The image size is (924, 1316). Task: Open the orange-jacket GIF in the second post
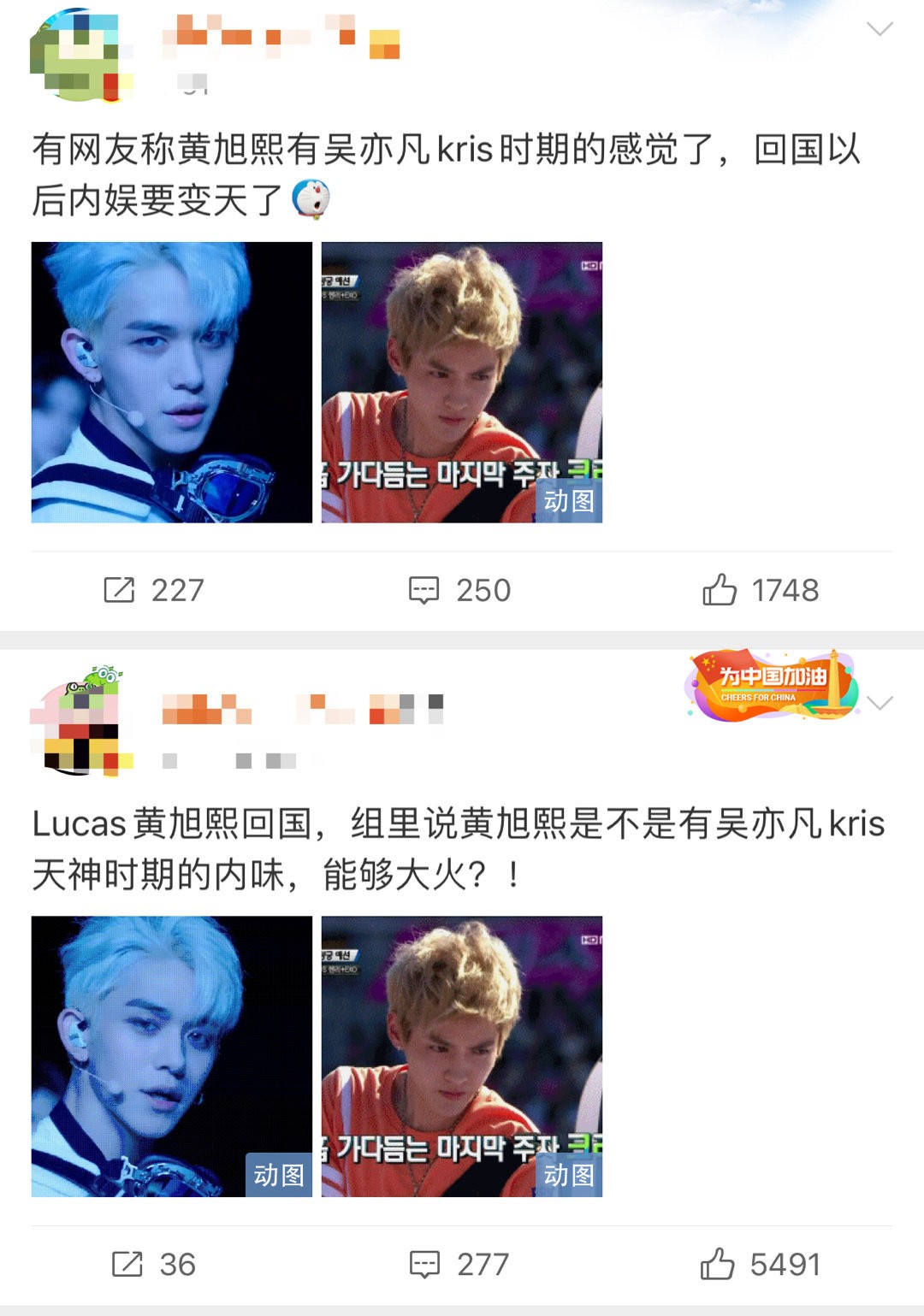[x=462, y=1056]
